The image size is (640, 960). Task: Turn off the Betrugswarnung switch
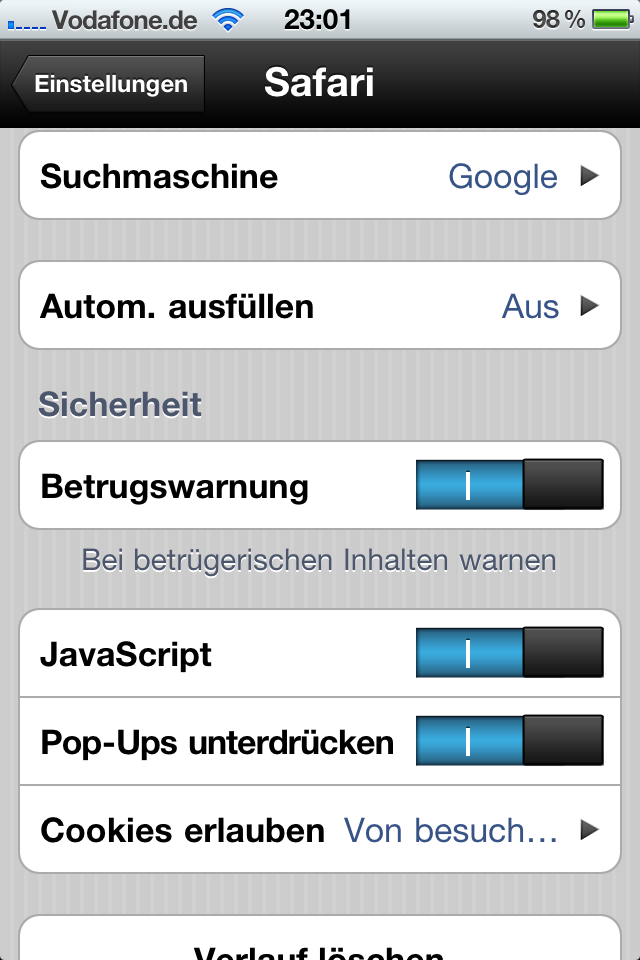tap(509, 486)
